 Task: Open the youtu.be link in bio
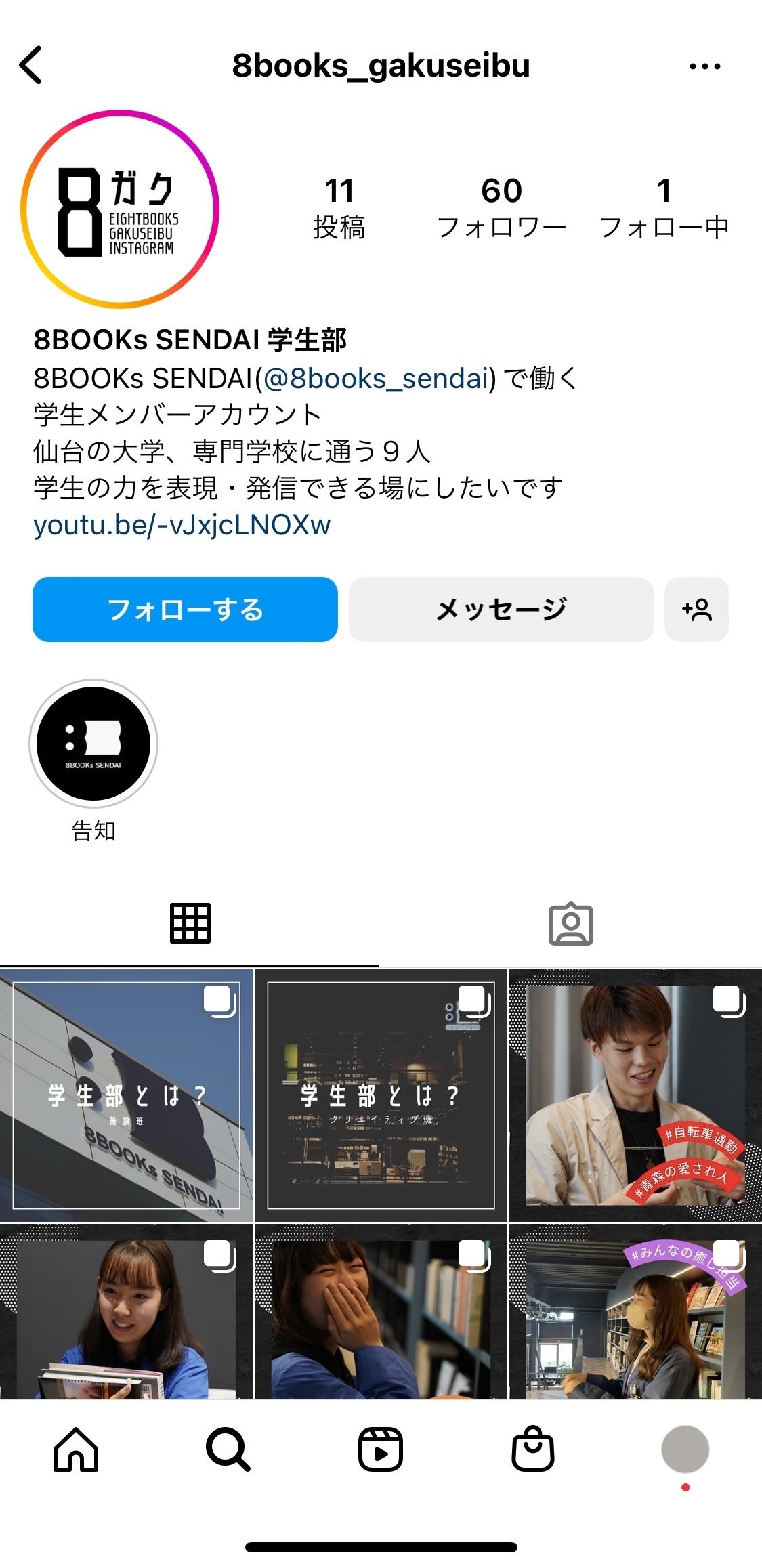tap(182, 525)
